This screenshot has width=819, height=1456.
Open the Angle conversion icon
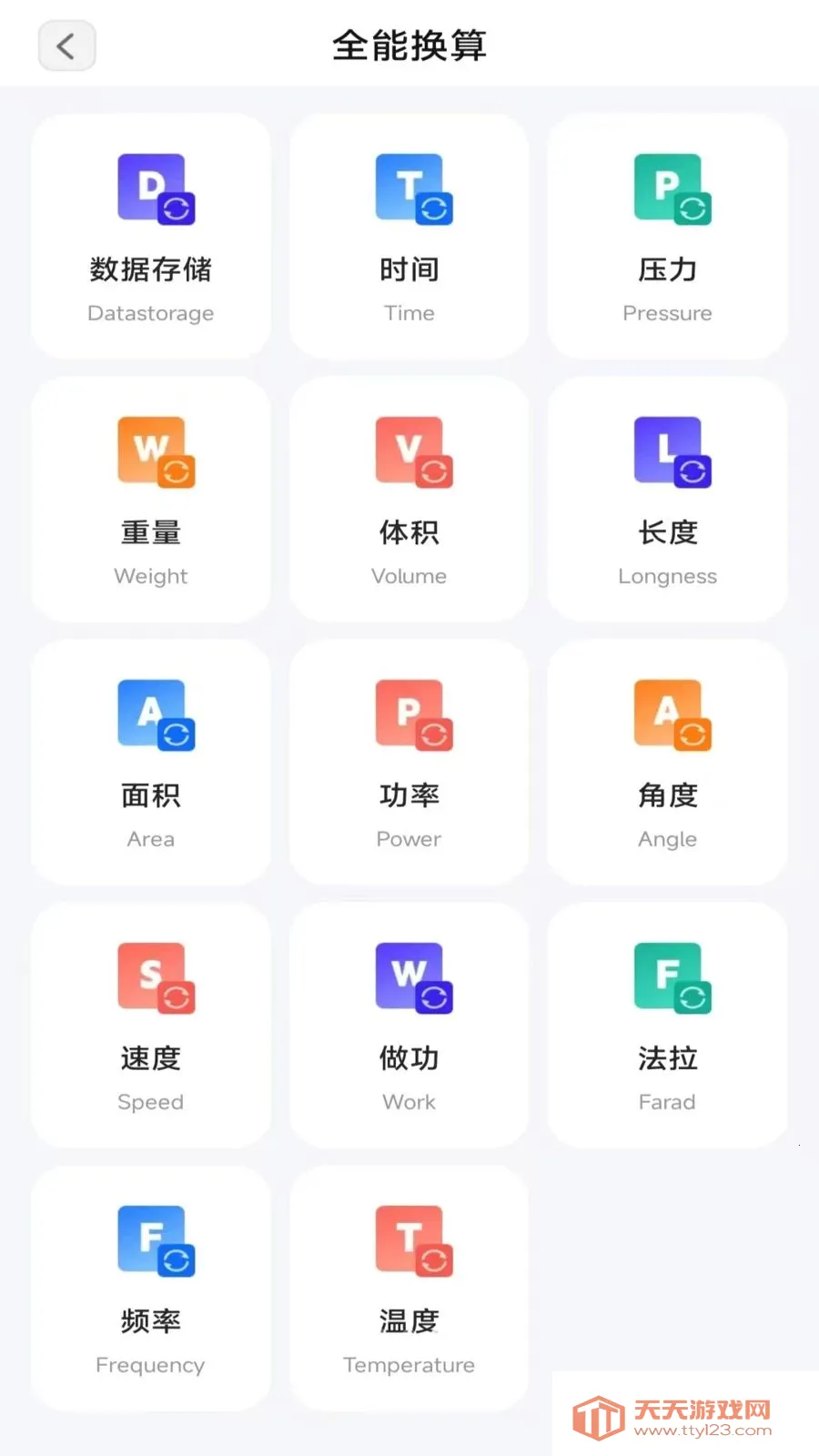[x=668, y=714]
